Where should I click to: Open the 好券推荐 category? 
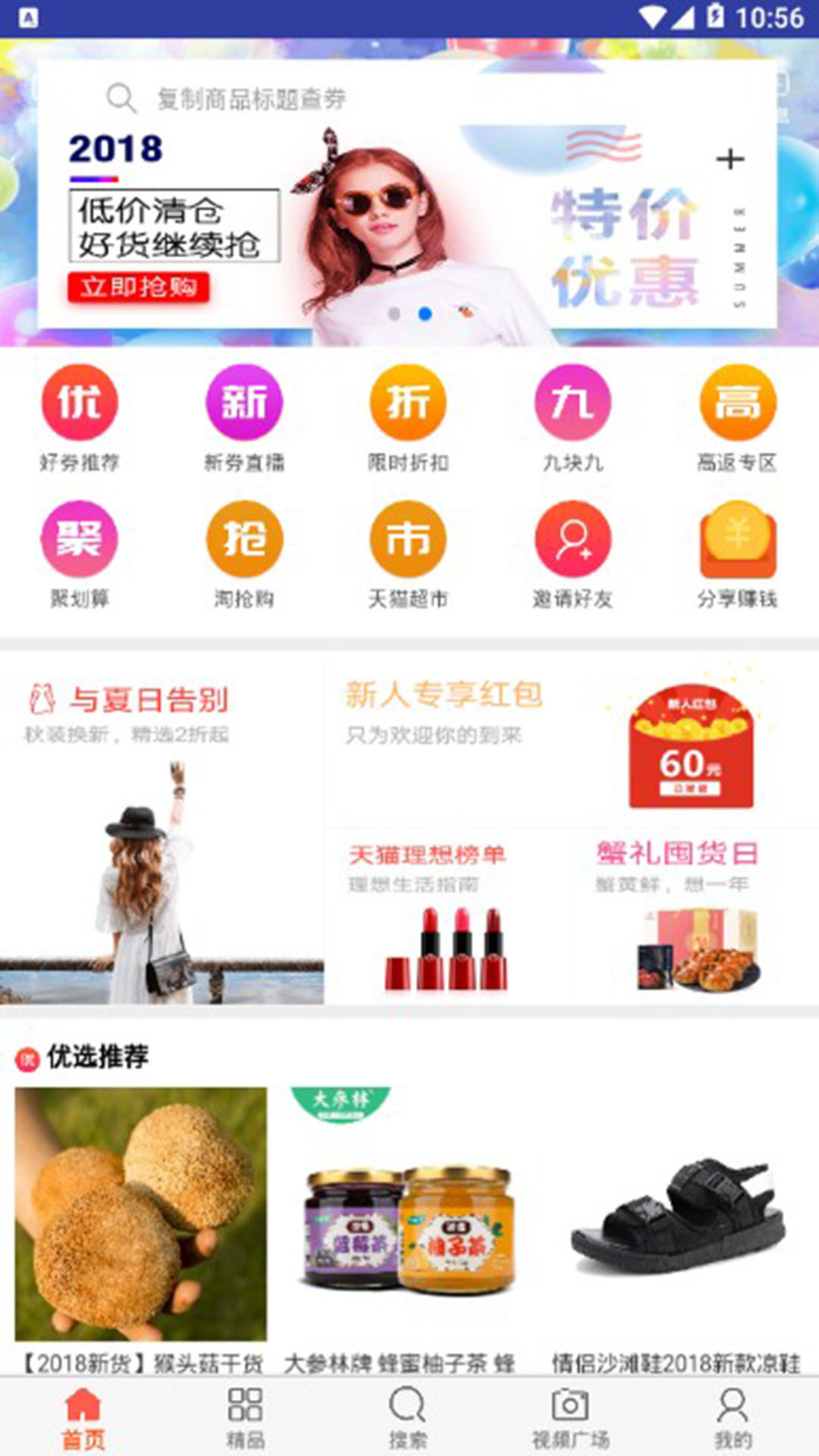pos(80,416)
